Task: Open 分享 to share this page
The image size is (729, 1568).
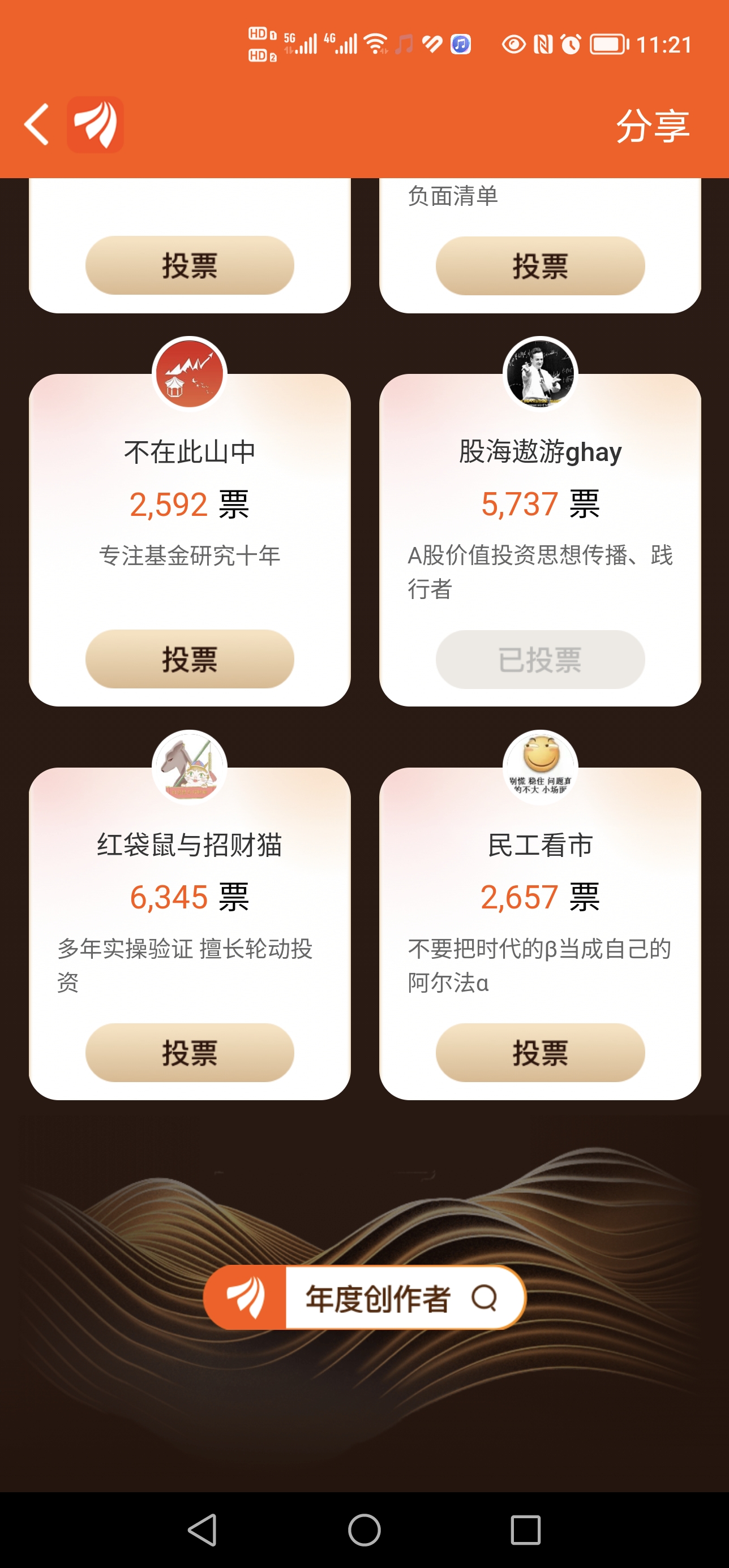Action: [653, 124]
